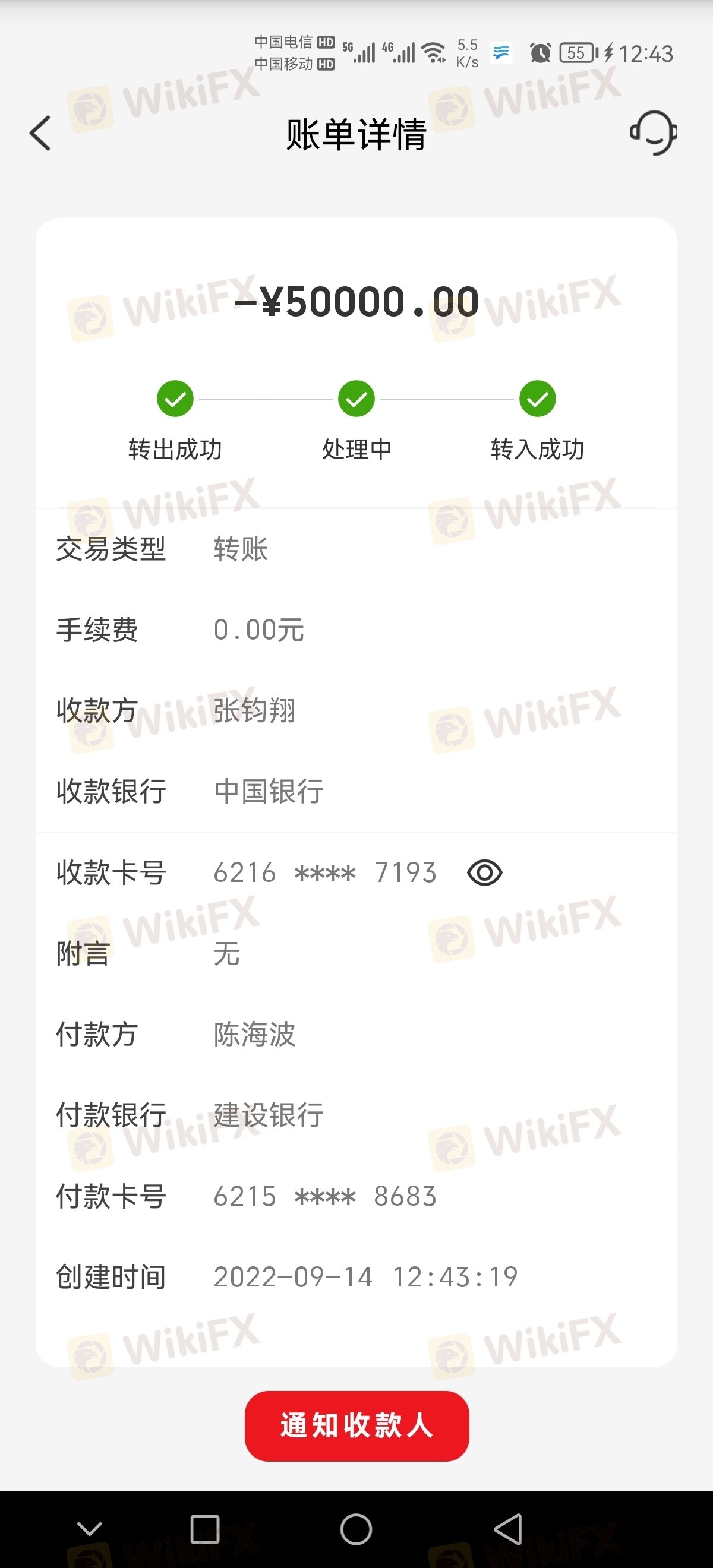Open customer service headset icon
This screenshot has width=713, height=1568.
654,132
